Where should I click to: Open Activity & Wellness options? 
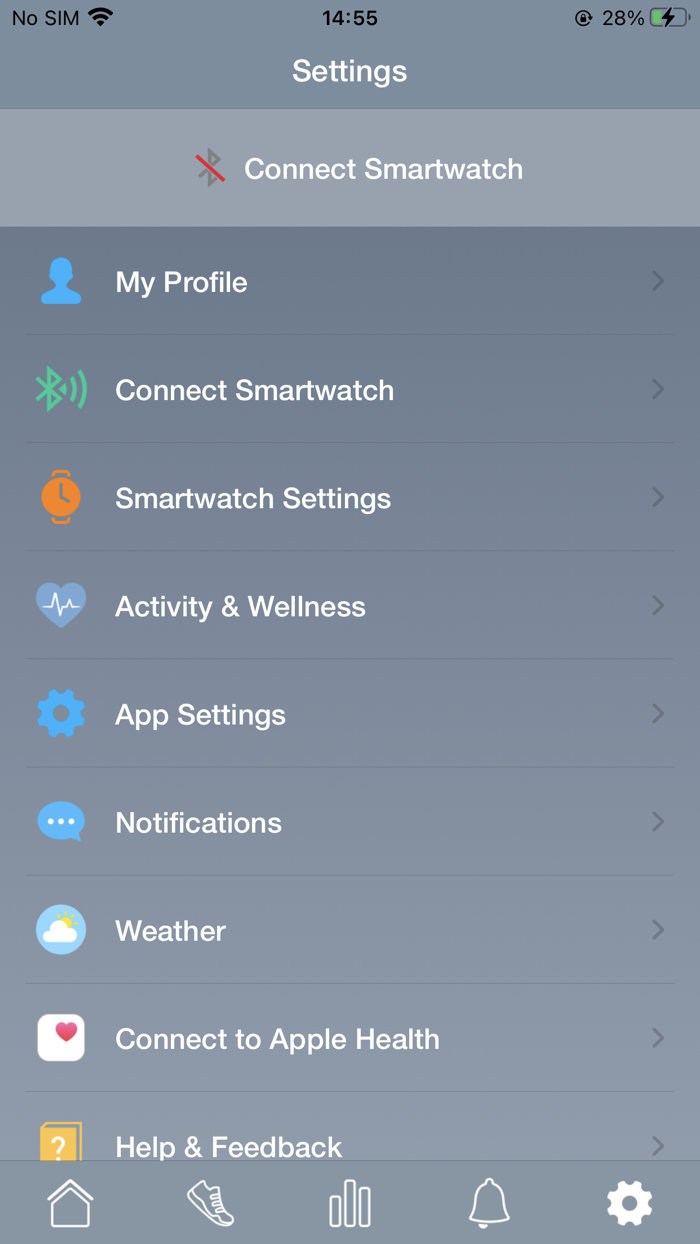350,606
